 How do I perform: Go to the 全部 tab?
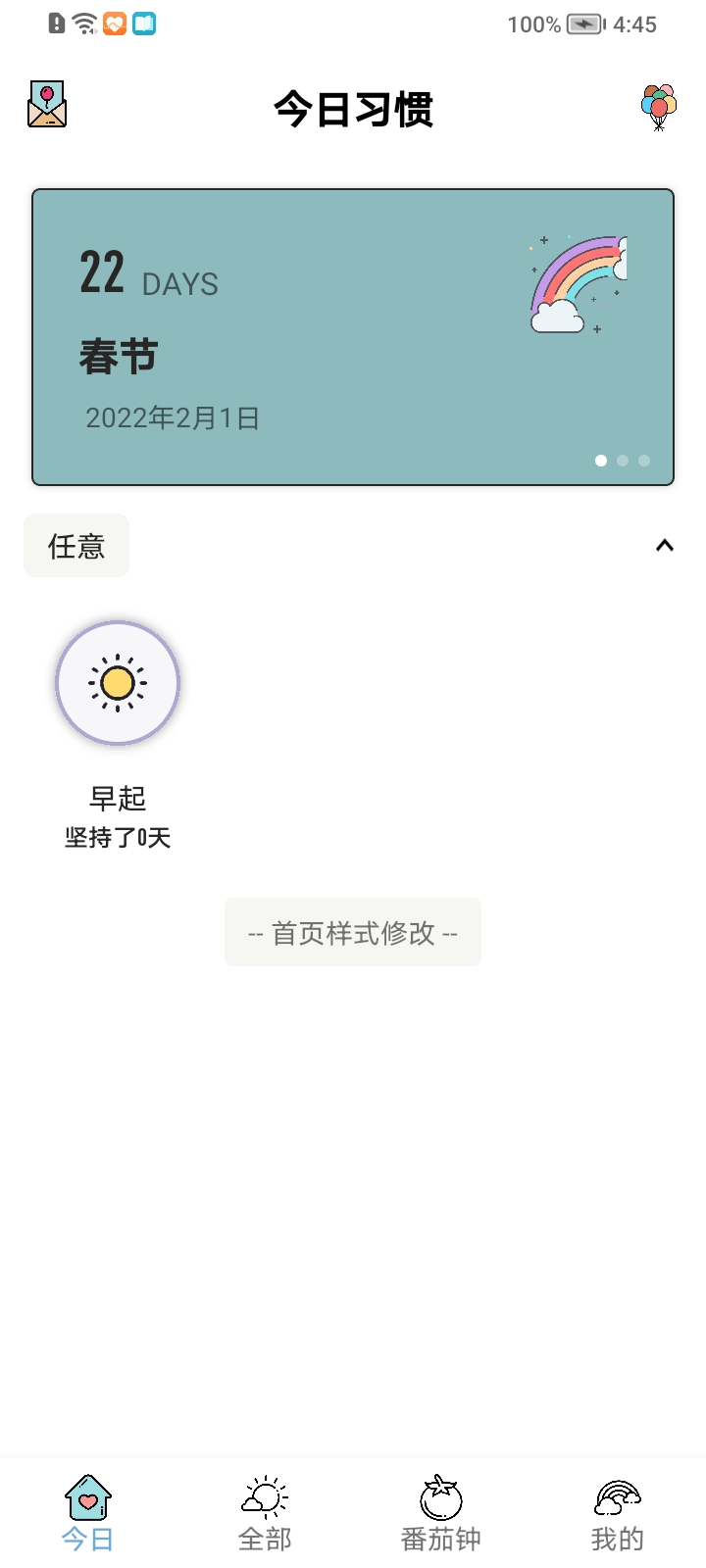coord(265,1514)
